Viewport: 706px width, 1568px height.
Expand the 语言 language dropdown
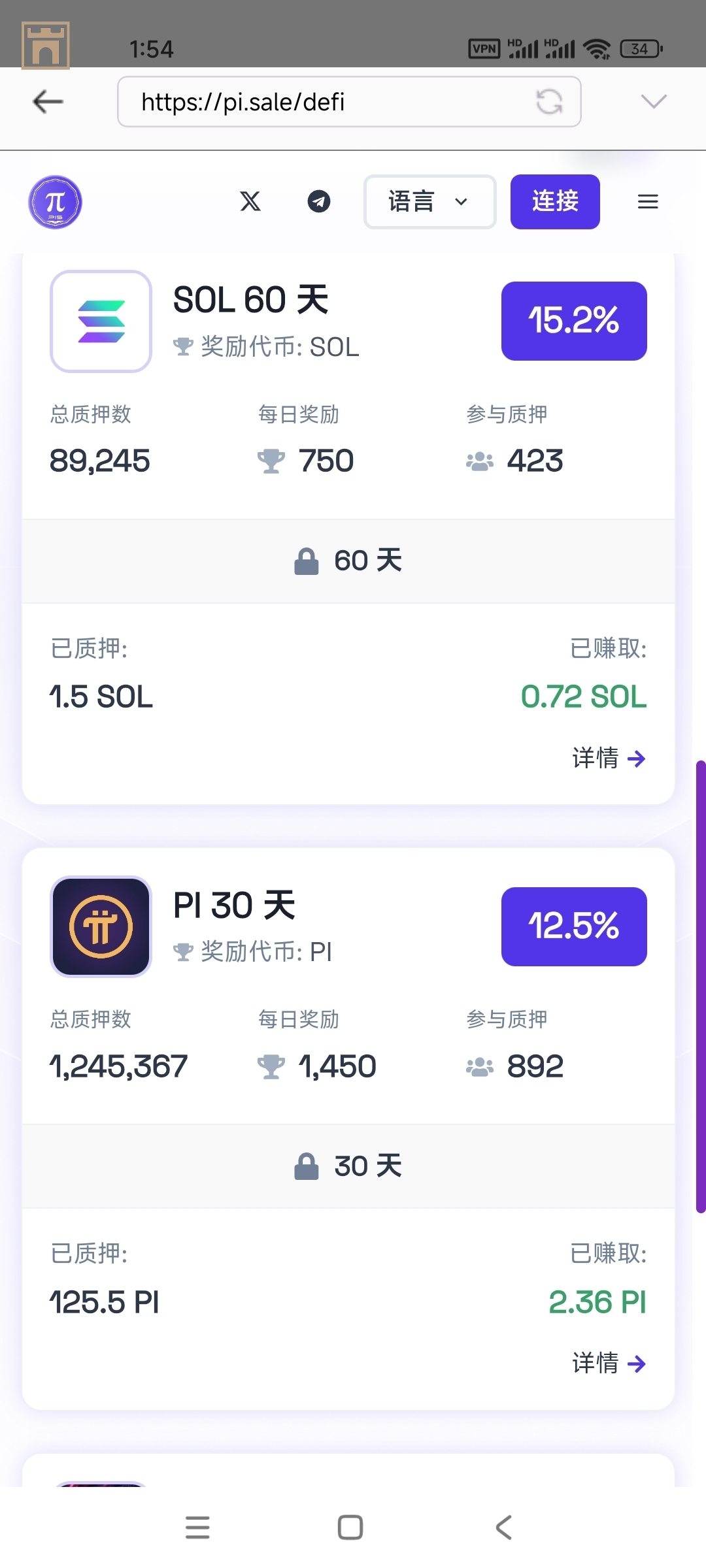click(429, 202)
